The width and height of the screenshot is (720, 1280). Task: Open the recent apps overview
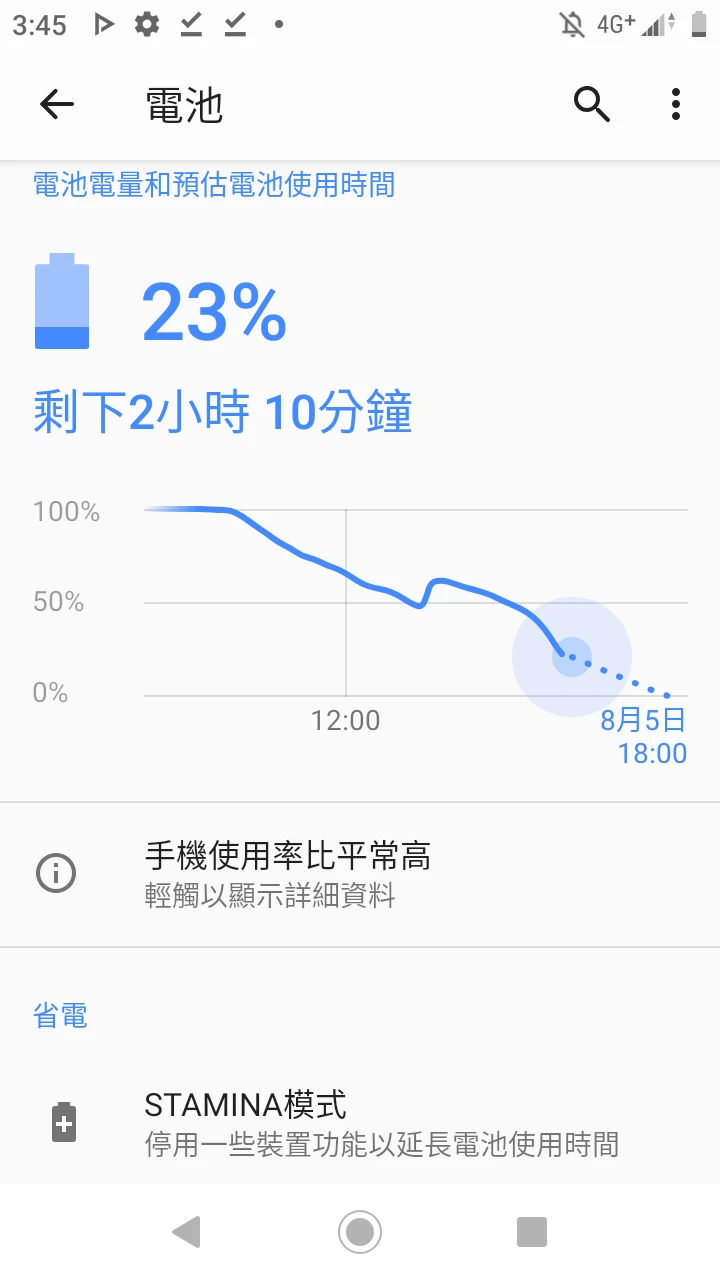532,1231
